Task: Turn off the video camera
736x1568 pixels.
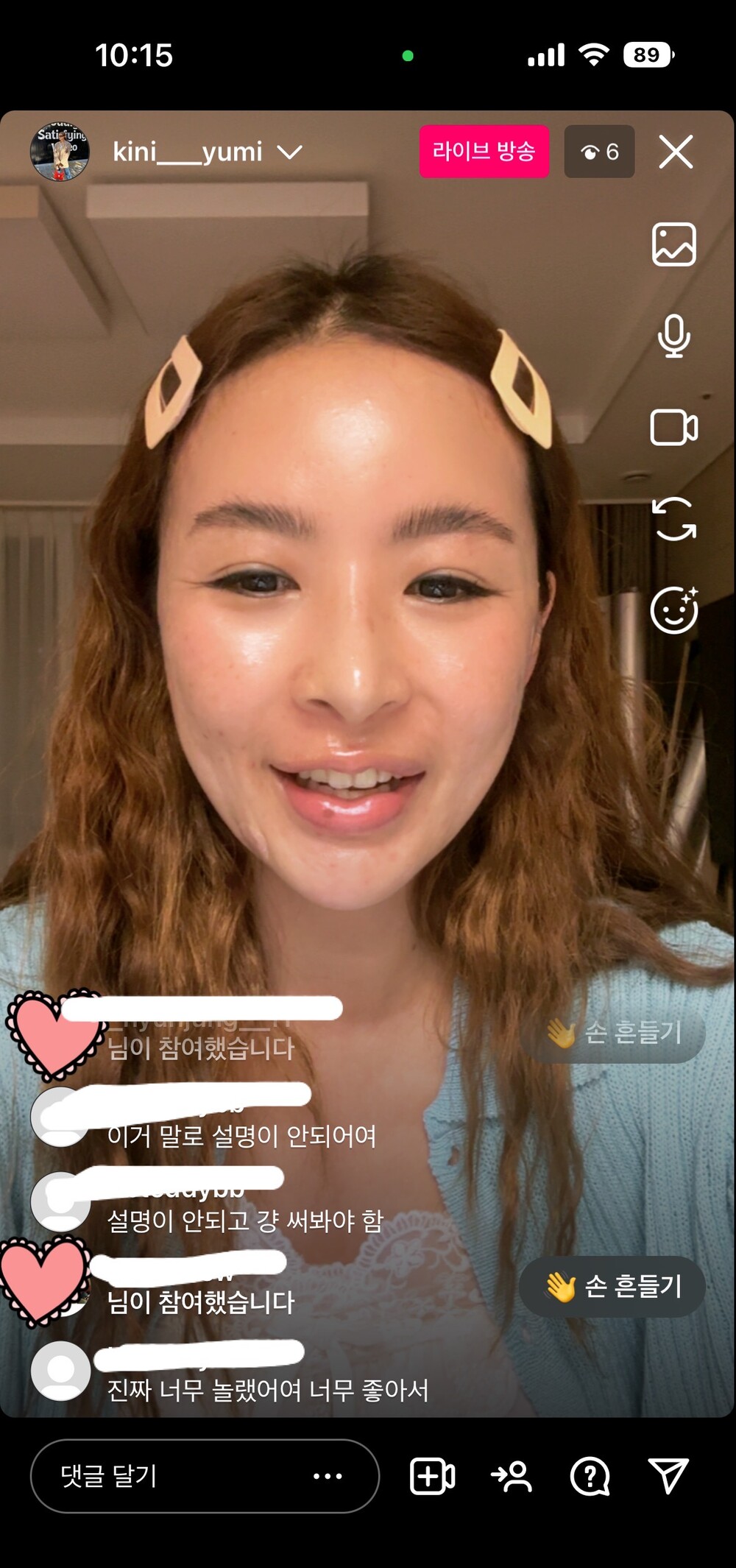Action: click(673, 428)
